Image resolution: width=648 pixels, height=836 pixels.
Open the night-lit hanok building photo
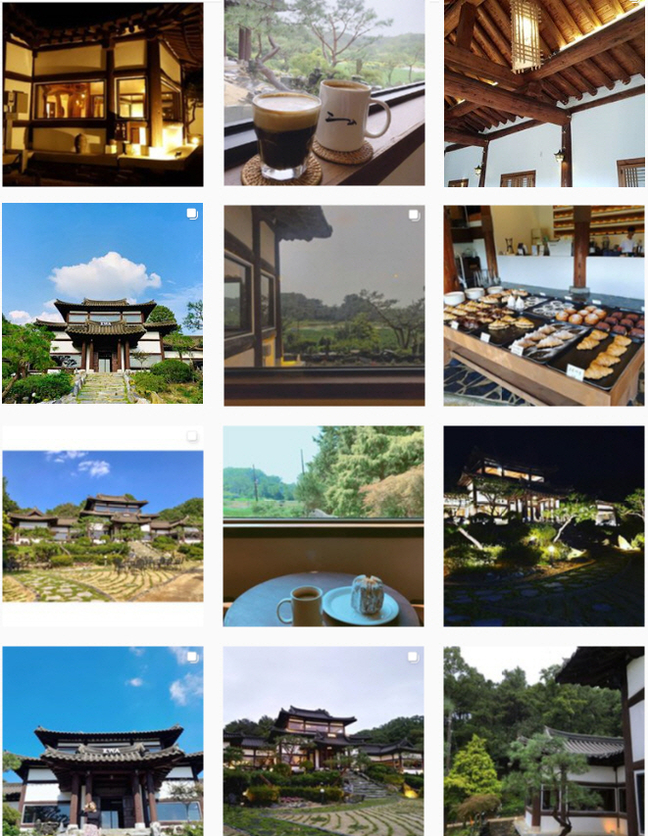[102, 93]
